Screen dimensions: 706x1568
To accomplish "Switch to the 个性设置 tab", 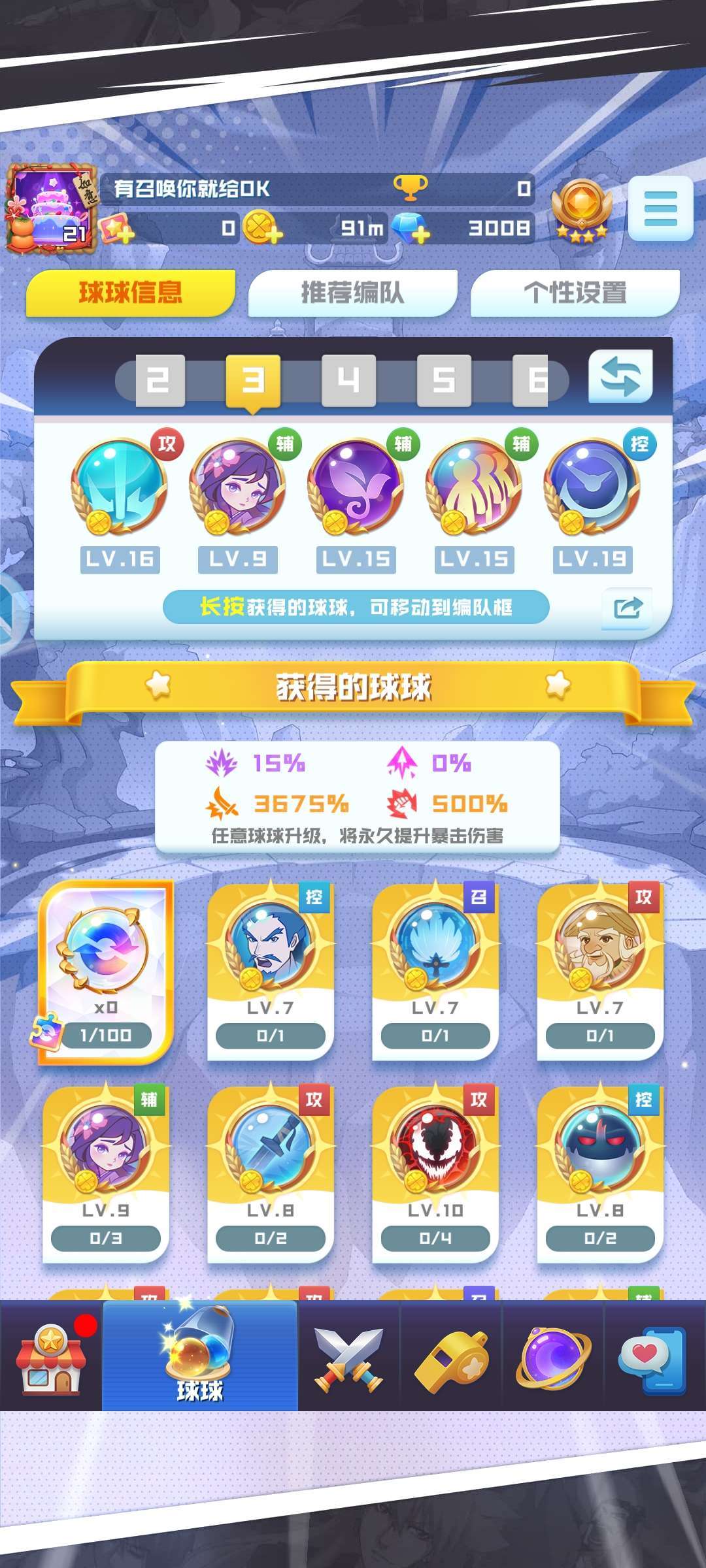I will click(x=575, y=293).
